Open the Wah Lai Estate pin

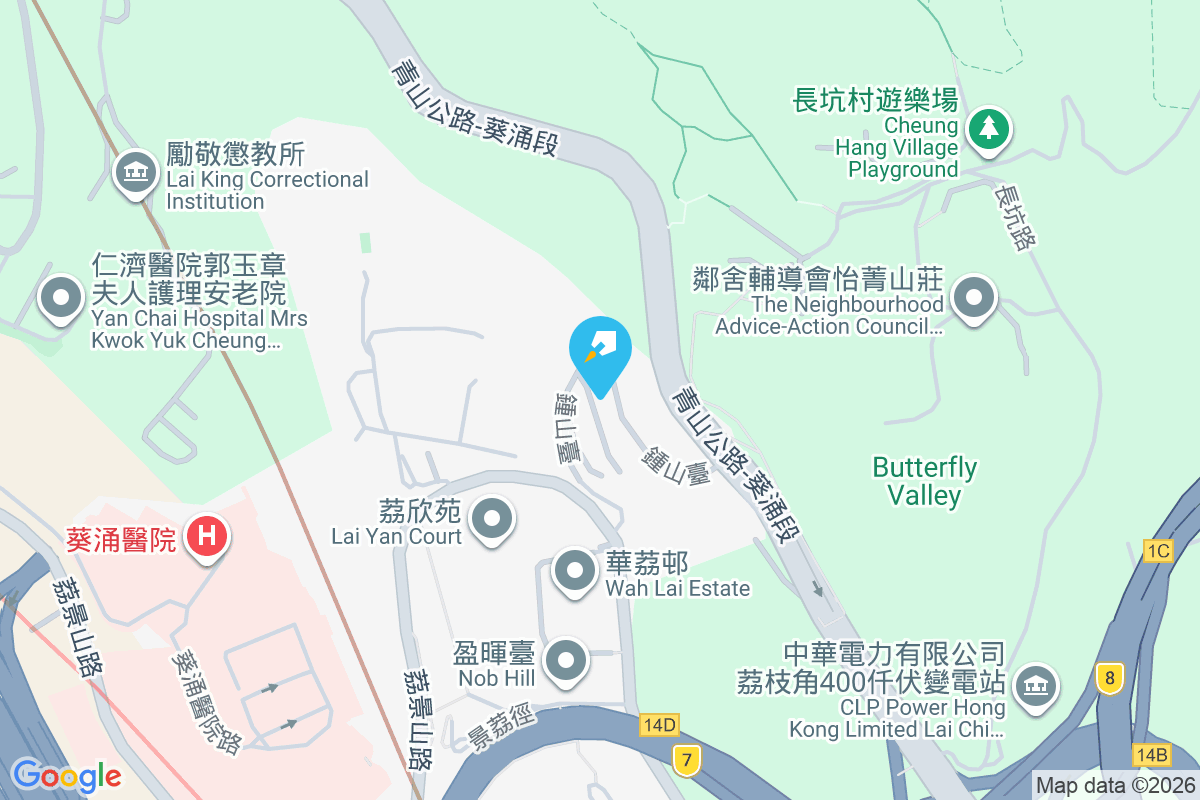coord(575,572)
